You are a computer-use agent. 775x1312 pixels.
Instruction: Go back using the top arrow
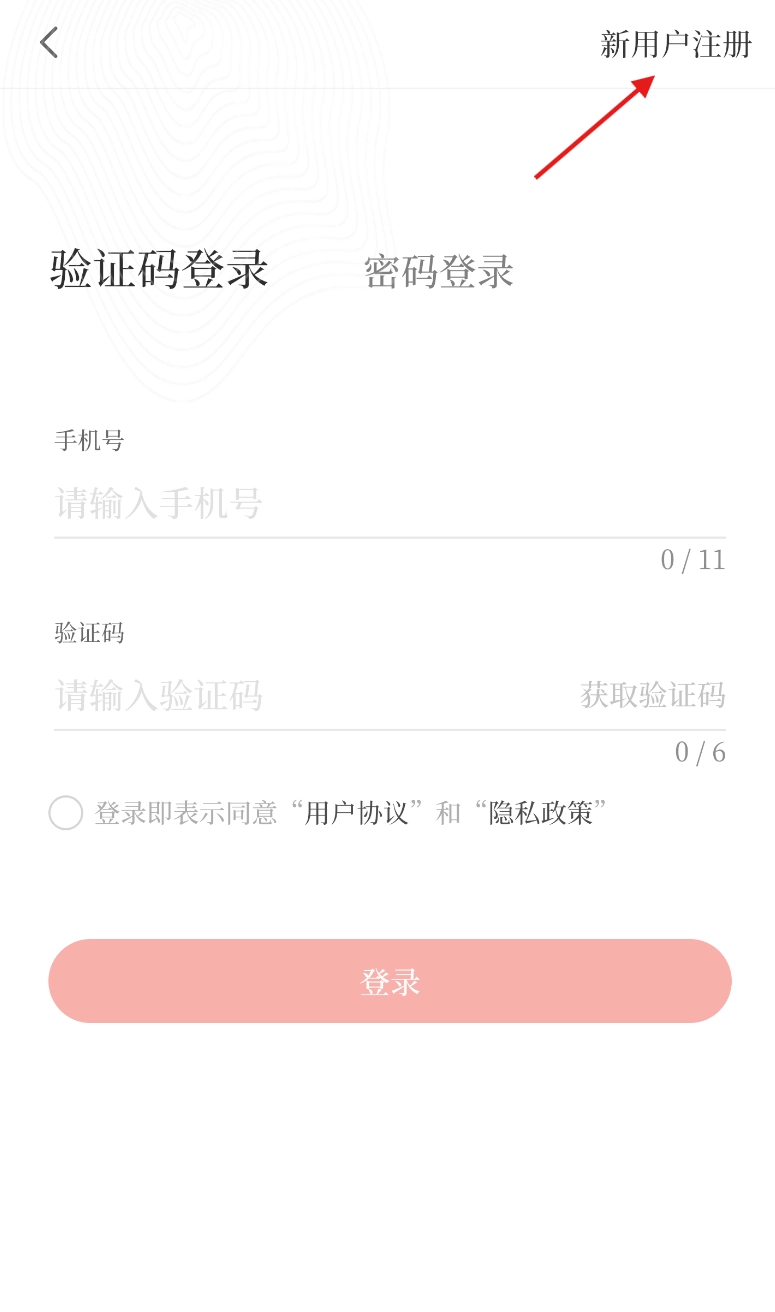tap(48, 43)
